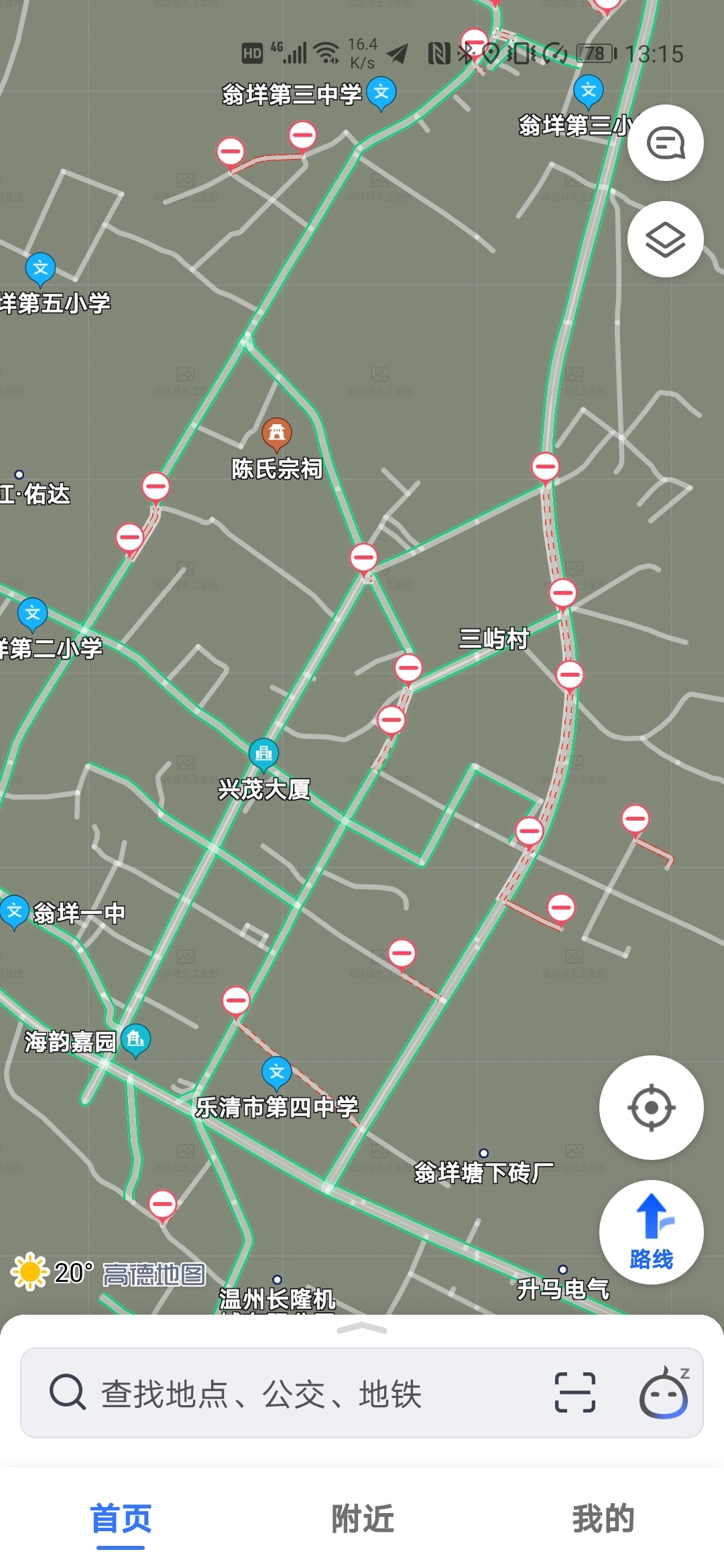Select the 翁垟一中 school marker
The width and height of the screenshot is (724, 1568).
coord(15,911)
